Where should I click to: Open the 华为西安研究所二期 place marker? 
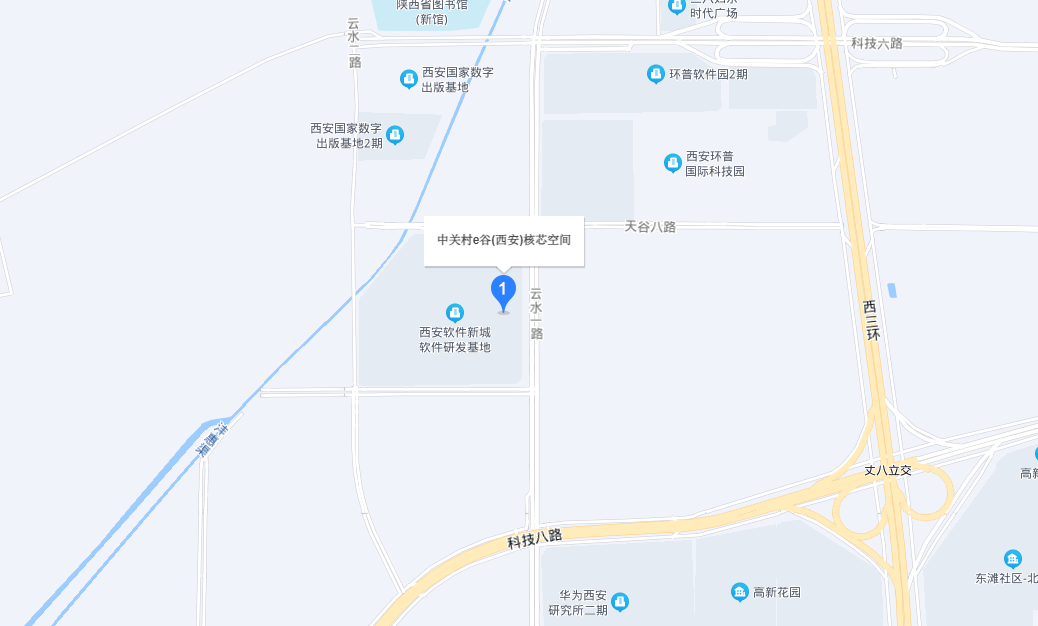point(621,601)
